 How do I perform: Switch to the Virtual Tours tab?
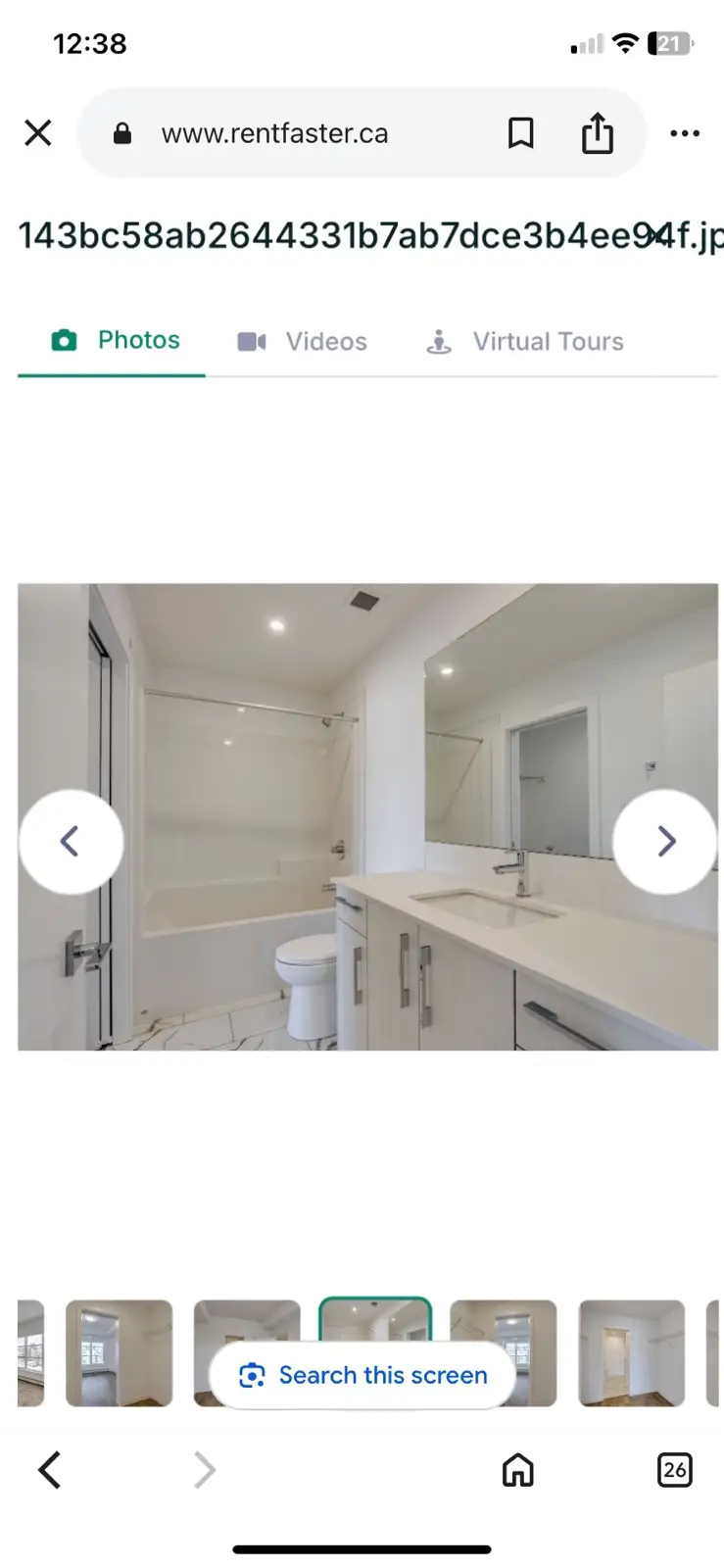(526, 341)
